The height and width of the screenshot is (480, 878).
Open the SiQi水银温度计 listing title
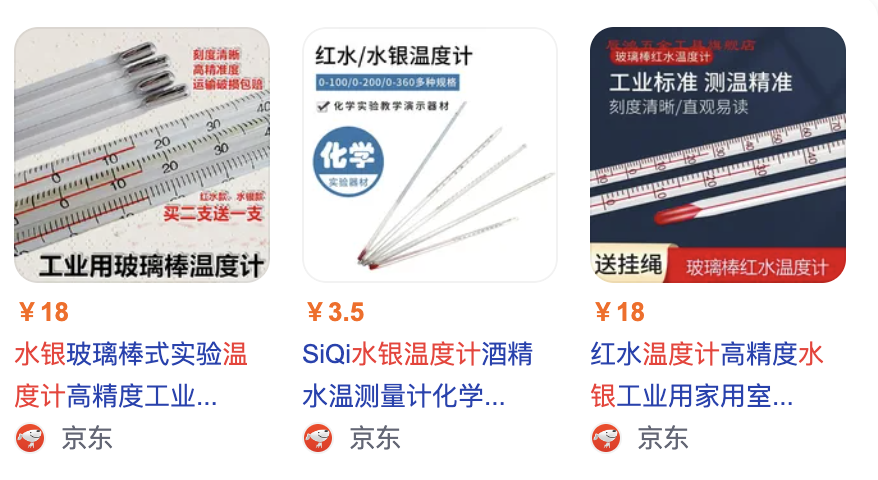[418, 375]
